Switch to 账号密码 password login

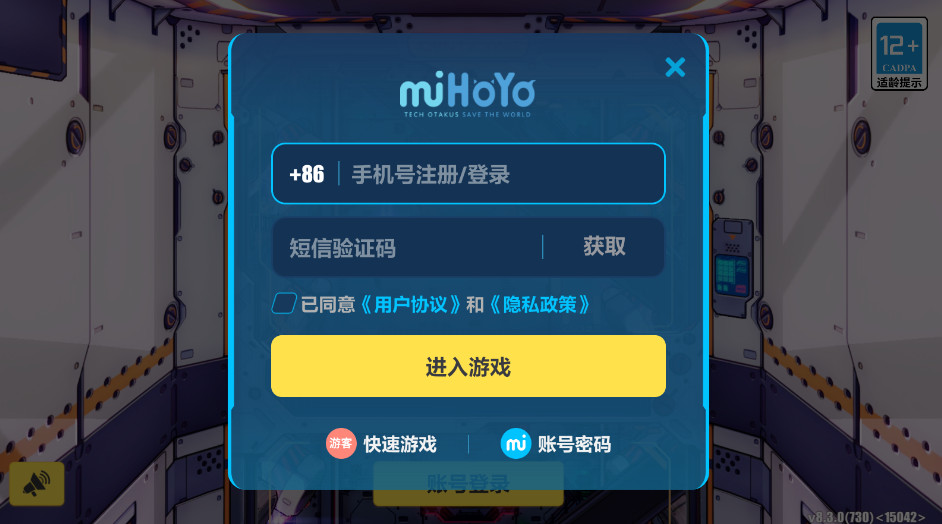click(556, 444)
